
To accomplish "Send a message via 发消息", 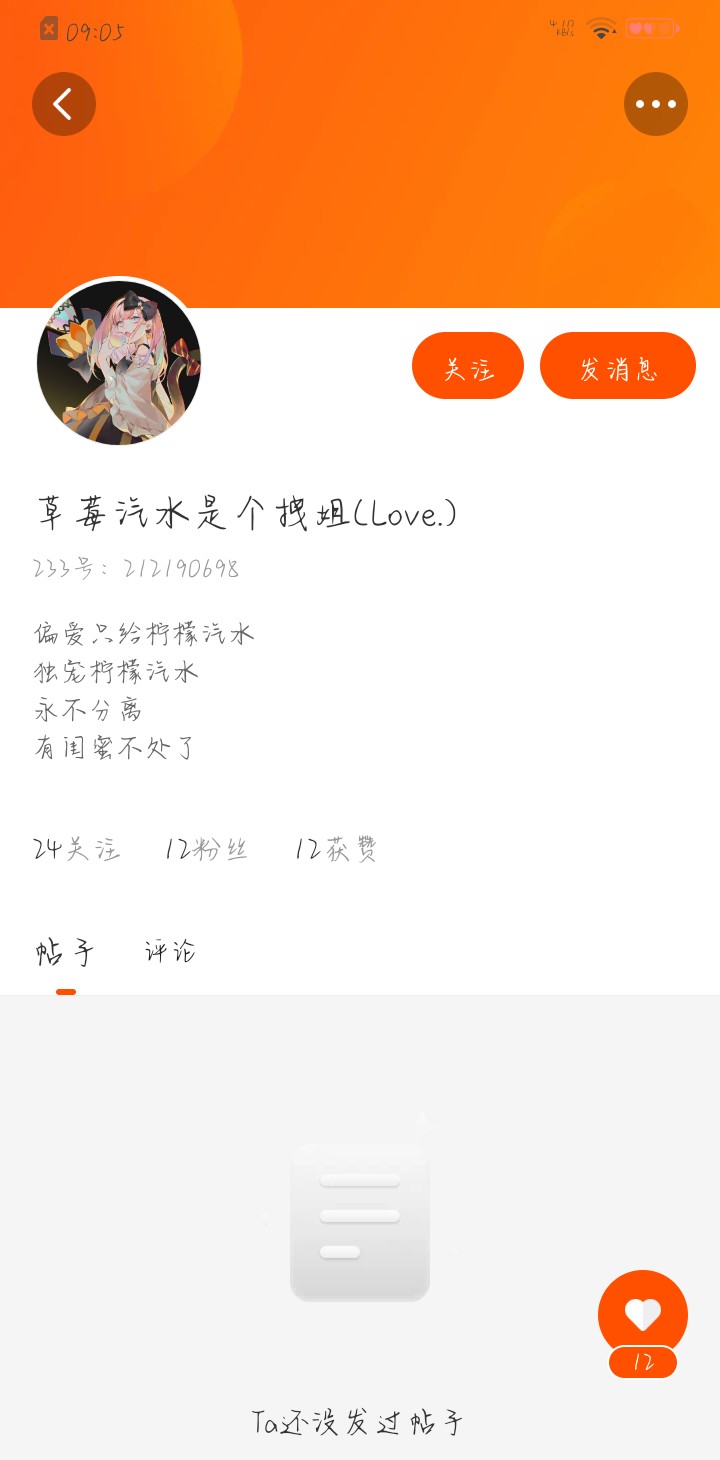I will tap(618, 366).
